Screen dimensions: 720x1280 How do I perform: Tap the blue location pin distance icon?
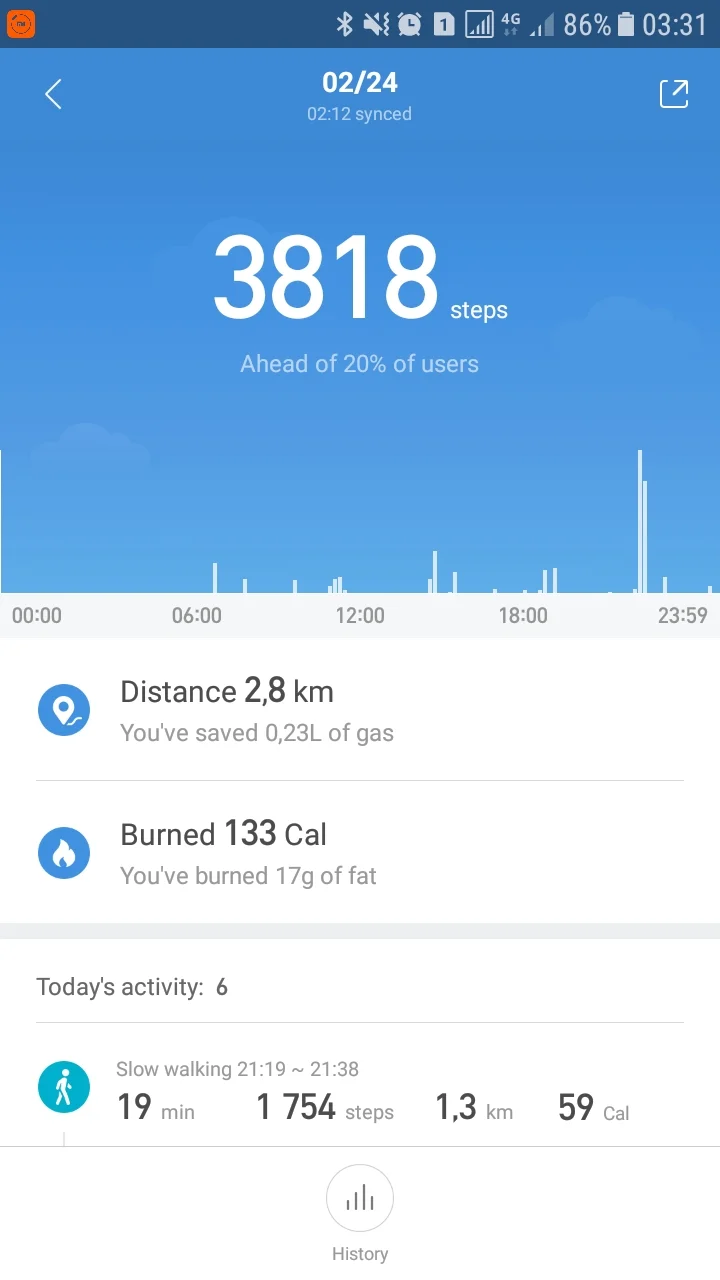[64, 709]
